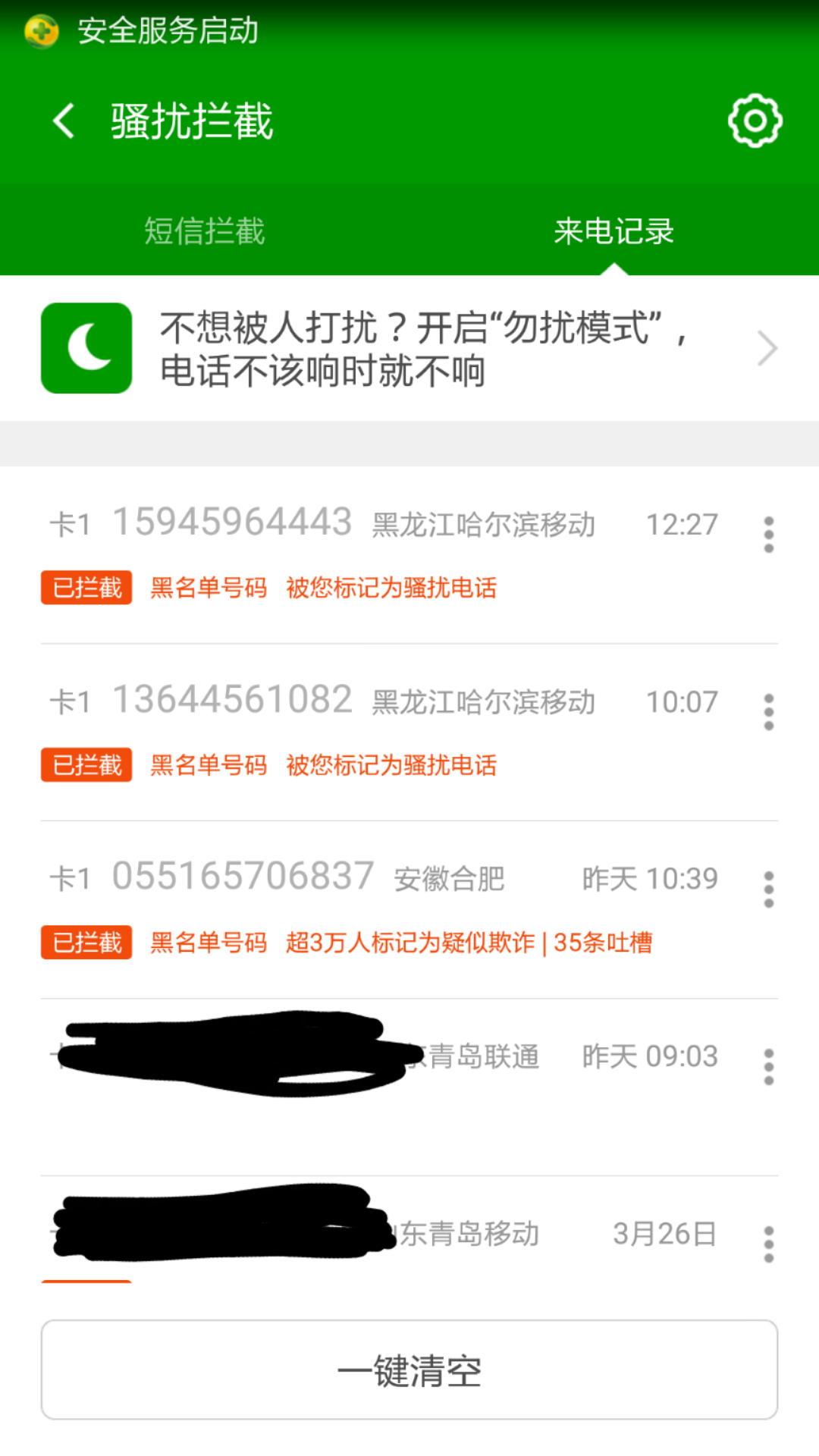819x1456 pixels.
Task: Open more options for the 12:27 call
Action: click(x=769, y=535)
